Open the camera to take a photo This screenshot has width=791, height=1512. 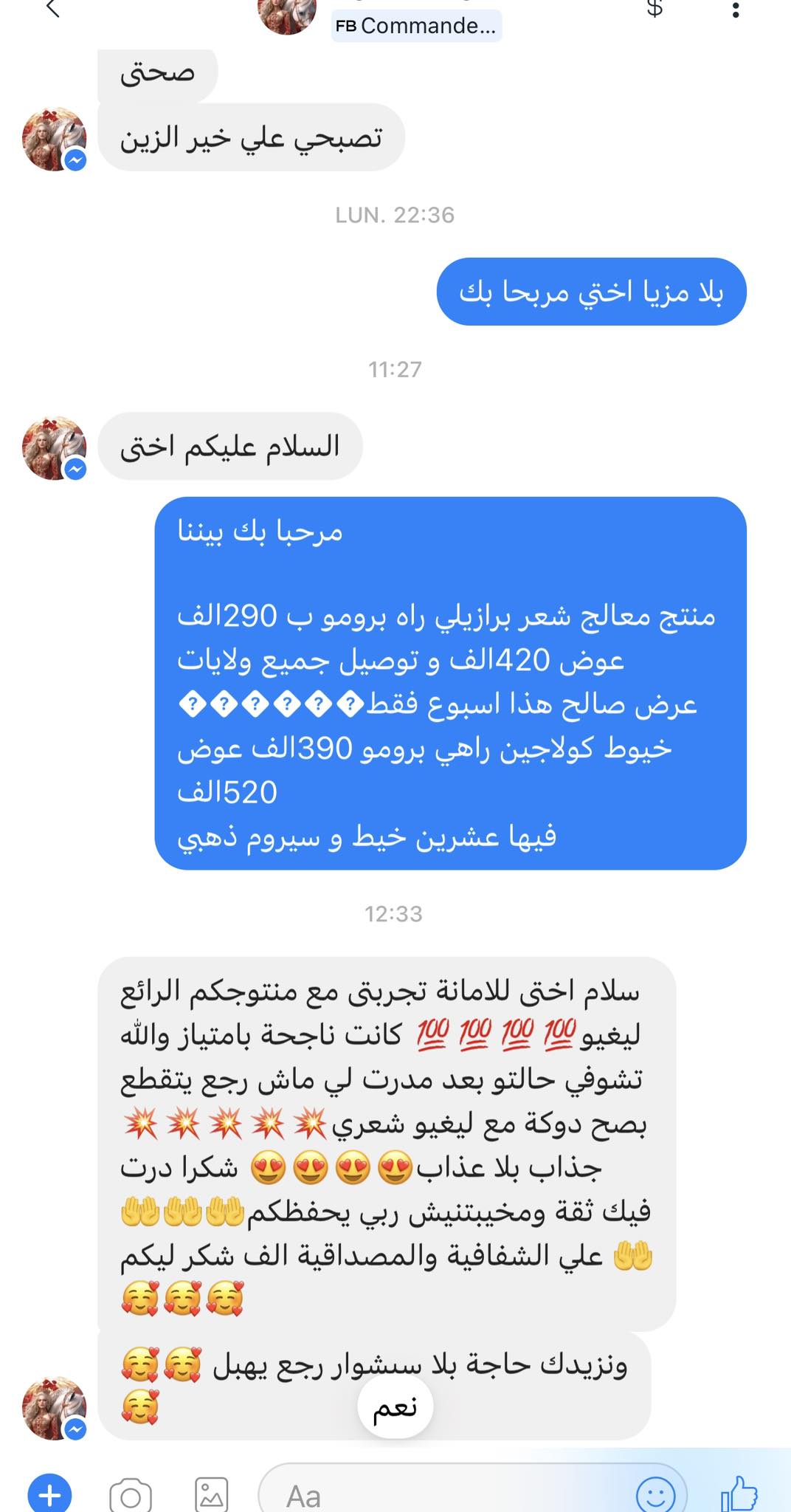pos(131,1496)
